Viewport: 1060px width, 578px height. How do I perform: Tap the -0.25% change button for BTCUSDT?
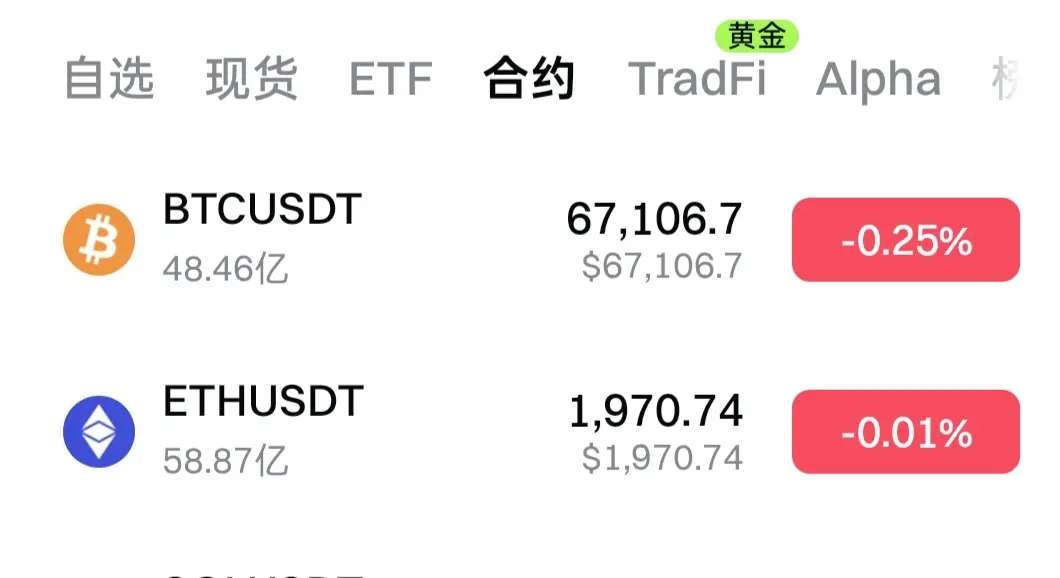[905, 240]
